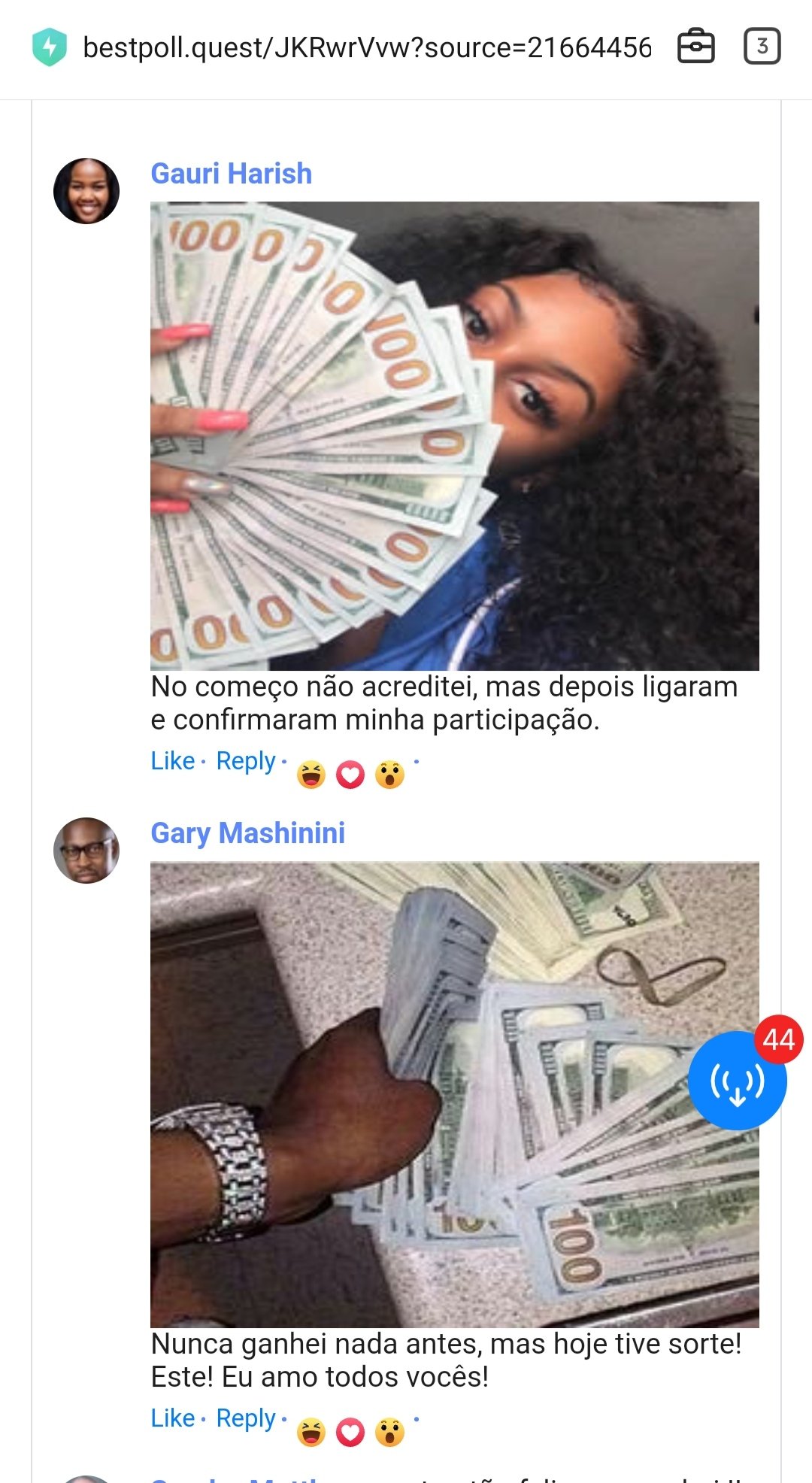Tap the shield security icon

coord(50,47)
